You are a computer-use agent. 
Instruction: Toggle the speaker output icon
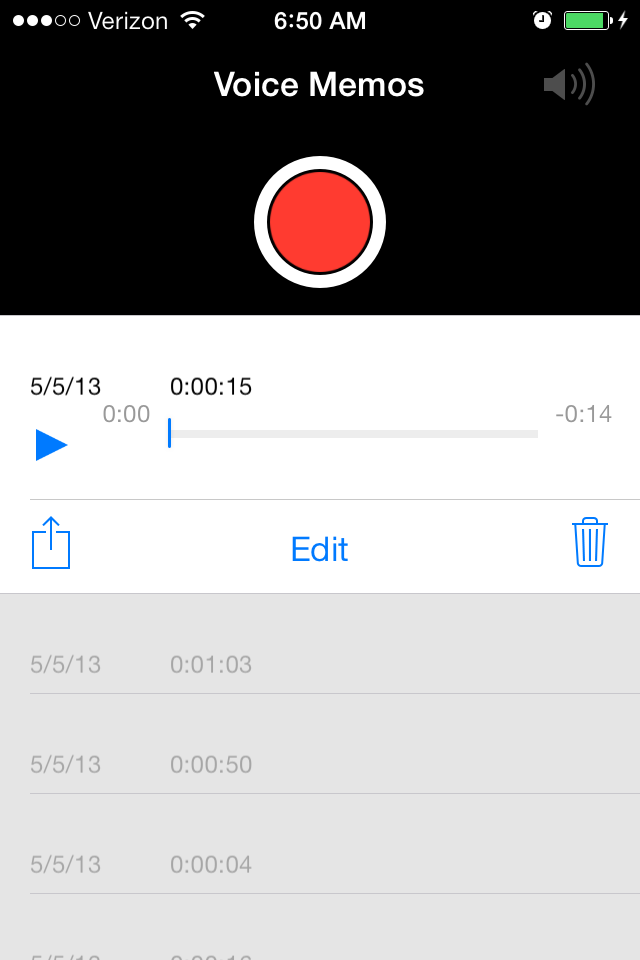pos(568,85)
